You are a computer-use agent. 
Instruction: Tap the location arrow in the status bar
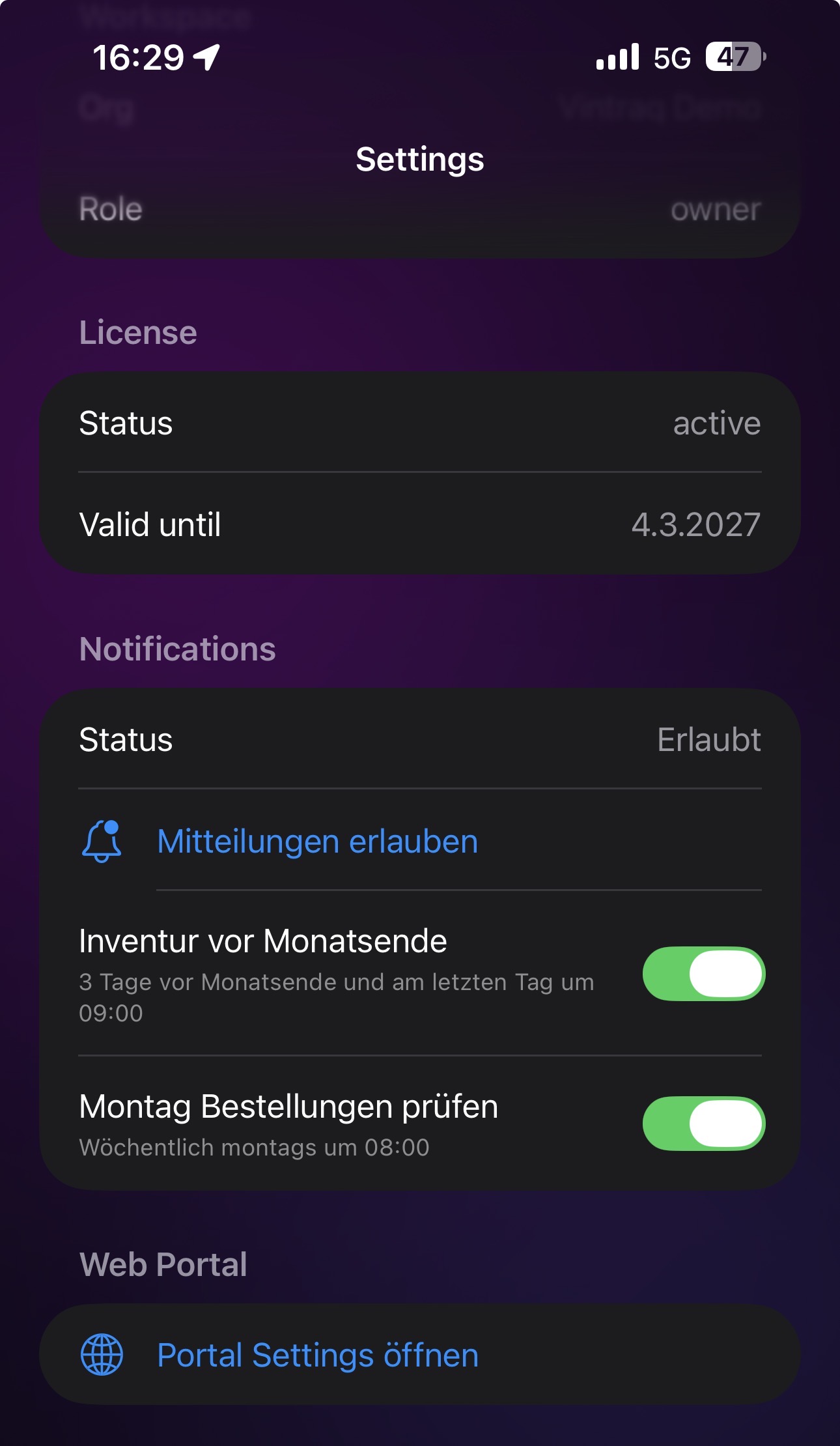click(205, 57)
